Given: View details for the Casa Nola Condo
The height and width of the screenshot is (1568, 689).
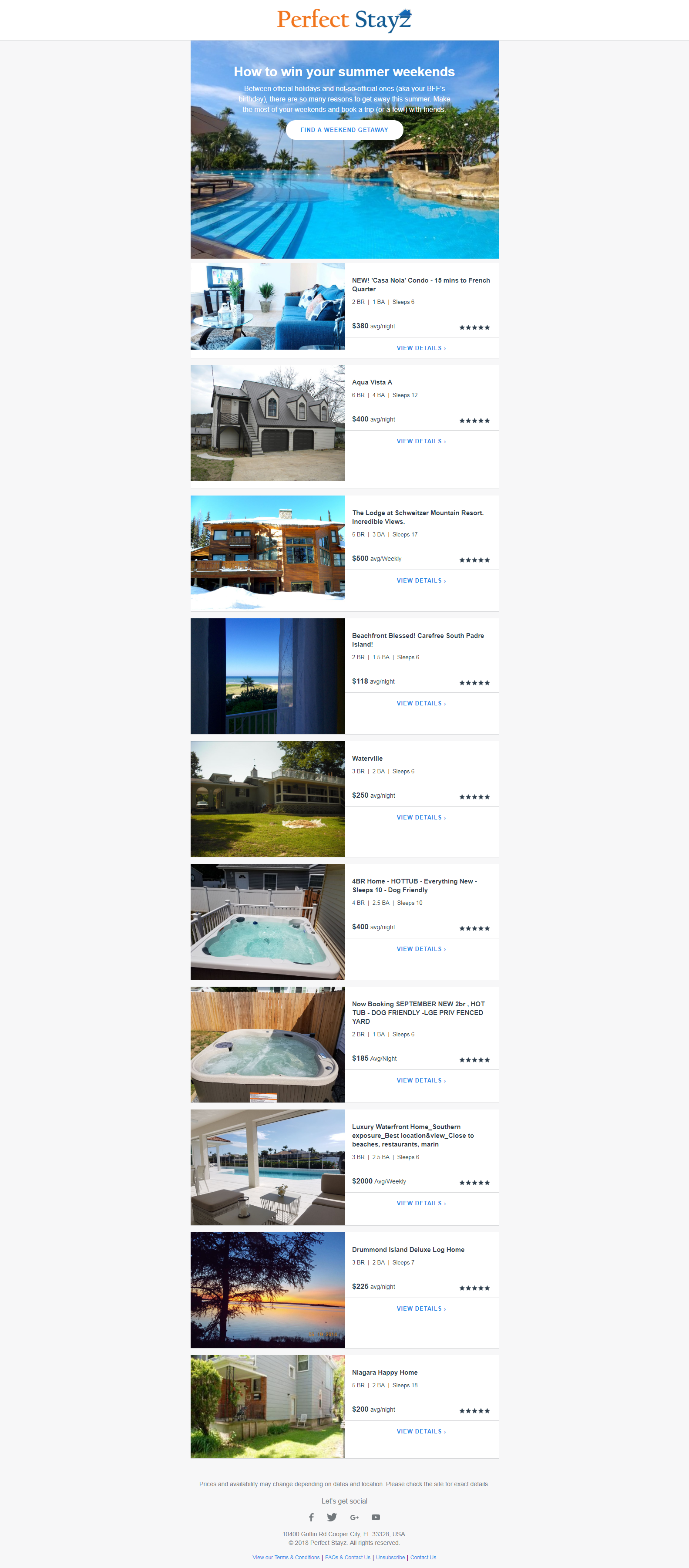Looking at the screenshot, I should [420, 348].
